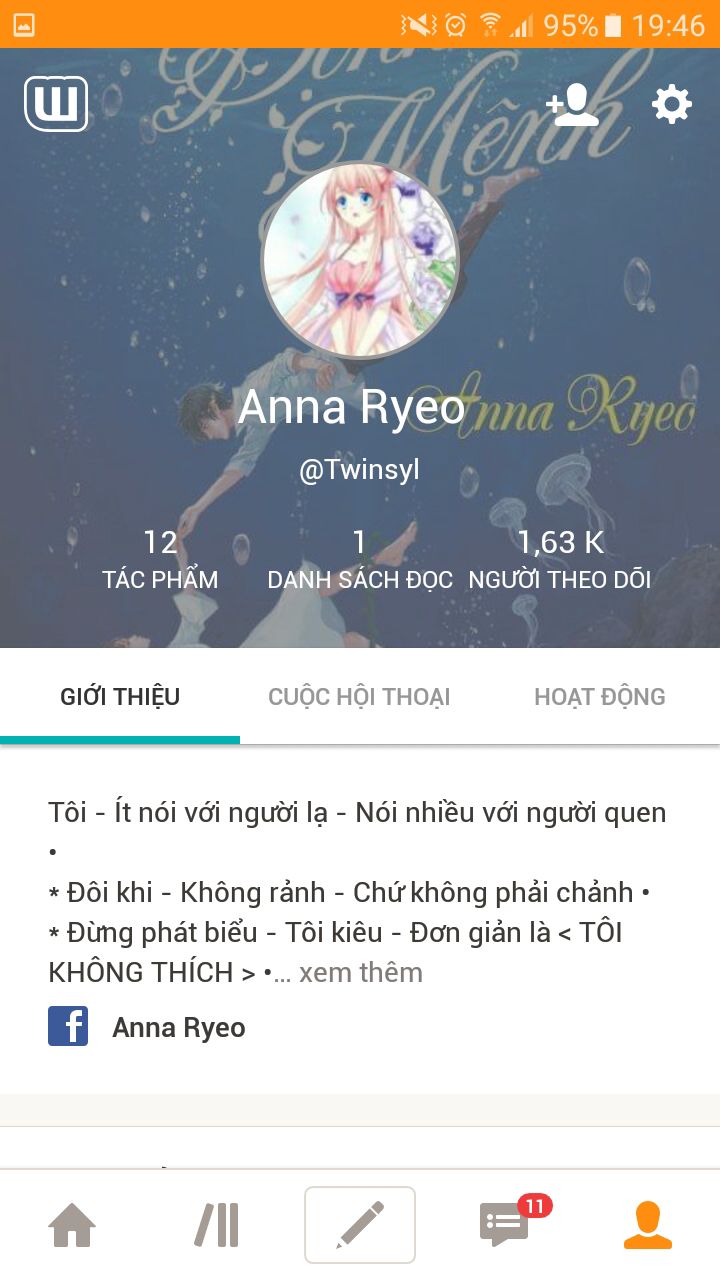Open the settings gear
The height and width of the screenshot is (1280, 720).
pos(671,104)
